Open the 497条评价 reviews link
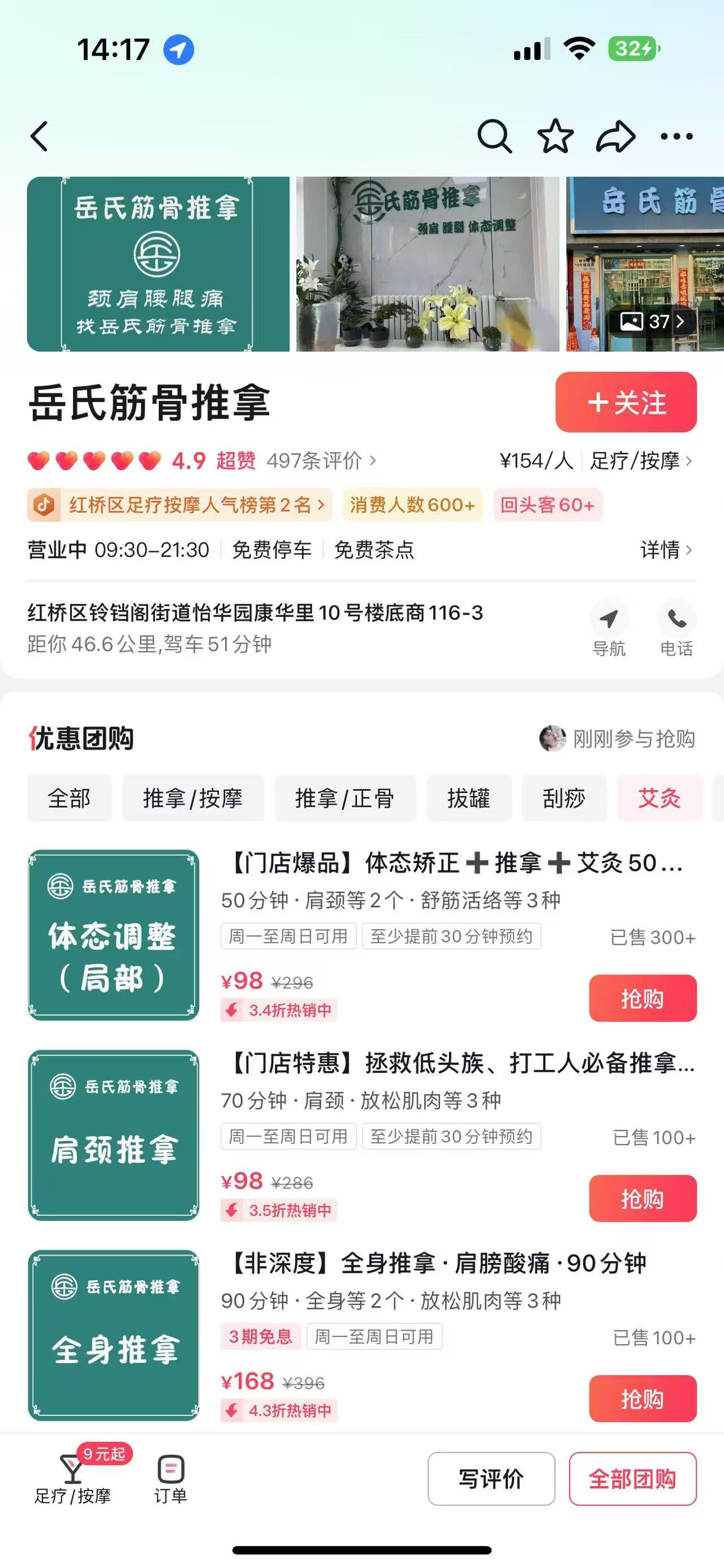The height and width of the screenshot is (1568, 724). pyautogui.click(x=321, y=461)
